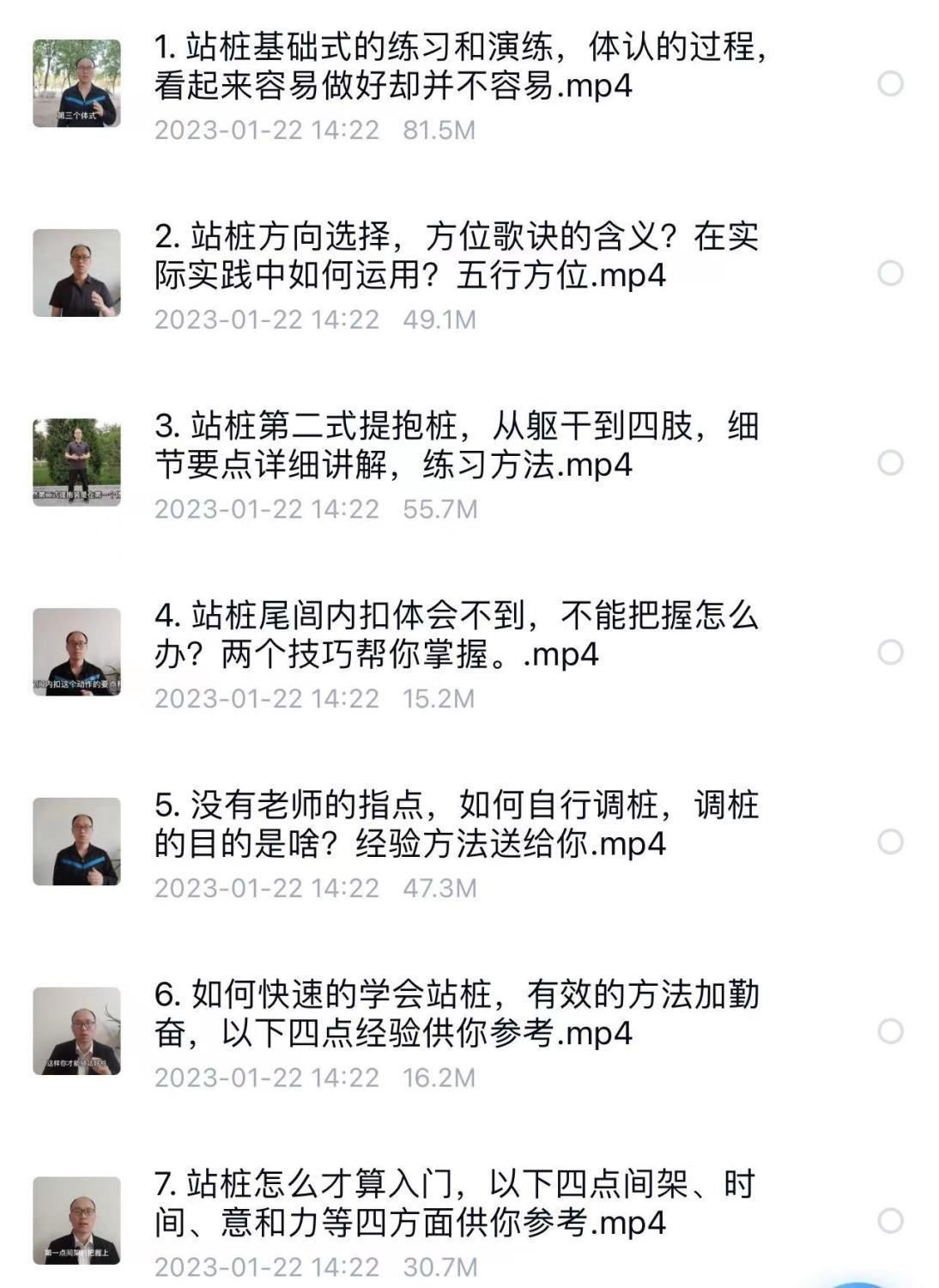939x1288 pixels.
Task: Select the circle for video 3 提抱桩
Action: [x=890, y=463]
